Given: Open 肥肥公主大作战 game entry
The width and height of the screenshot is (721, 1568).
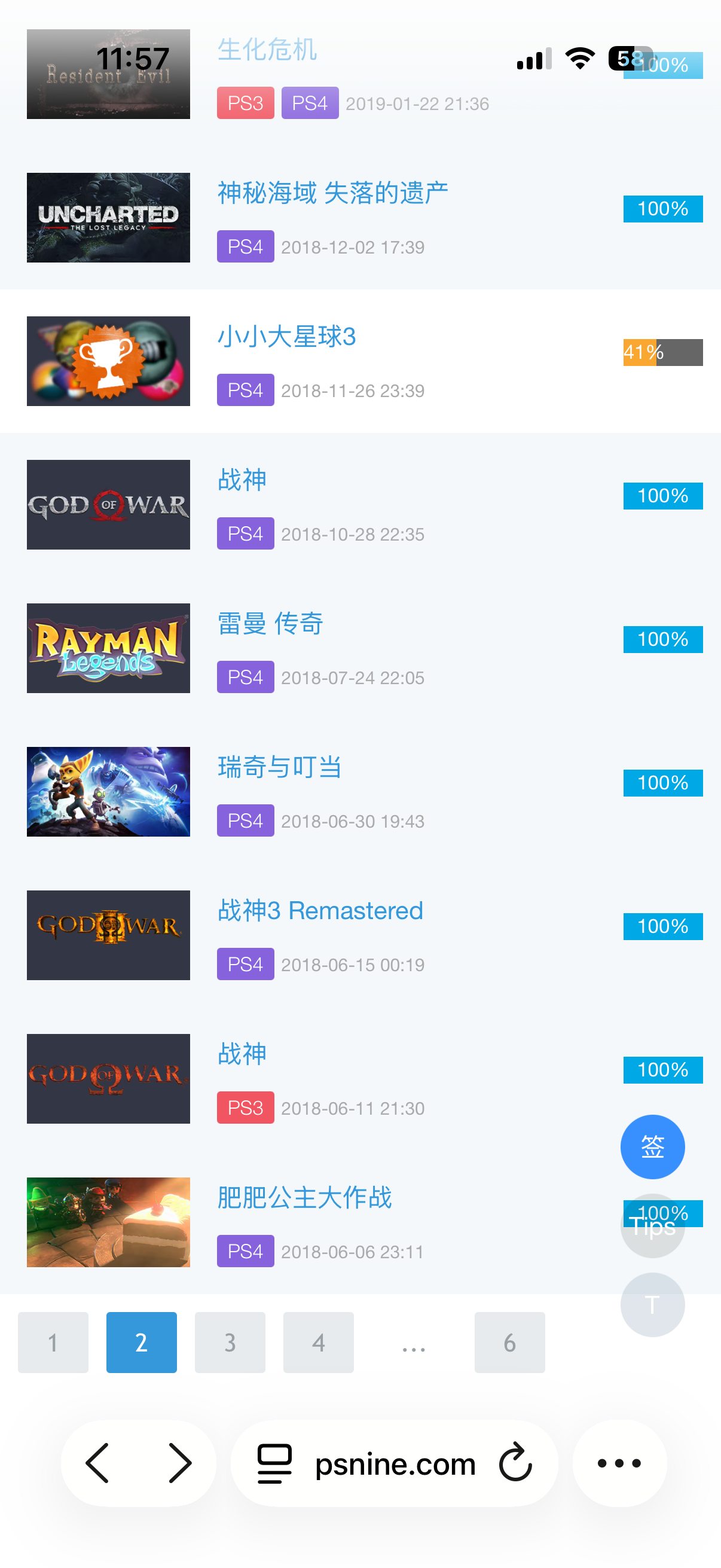Looking at the screenshot, I should click(x=304, y=1198).
